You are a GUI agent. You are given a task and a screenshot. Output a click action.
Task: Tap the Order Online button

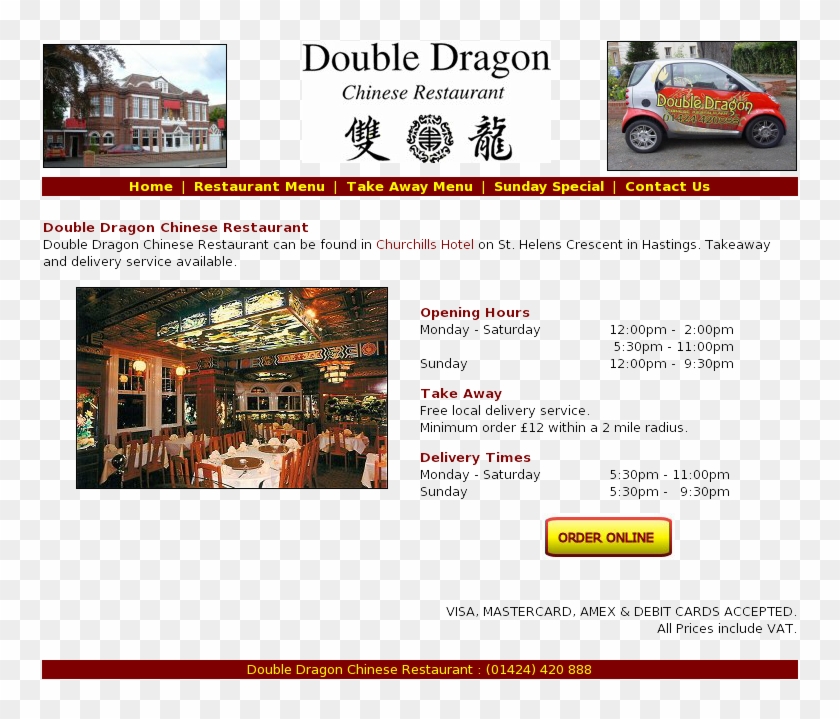click(607, 538)
